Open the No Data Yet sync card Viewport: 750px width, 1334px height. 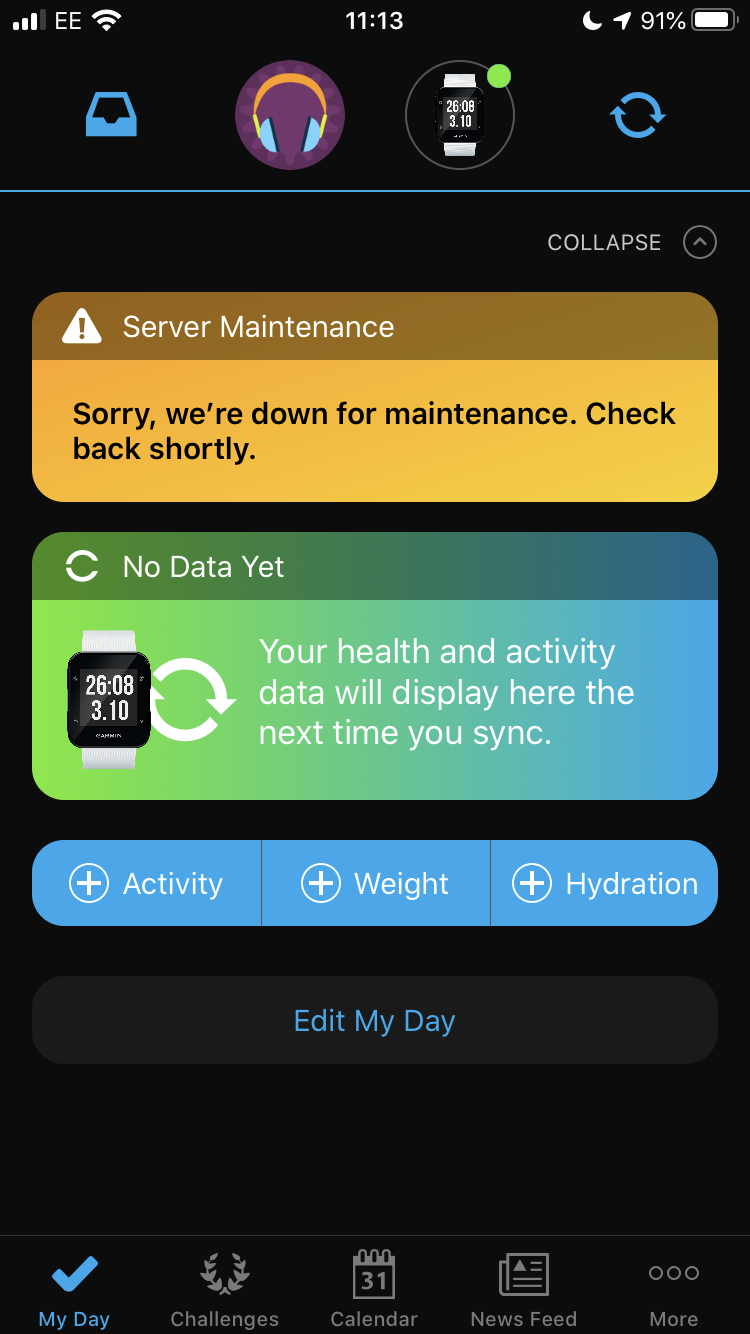click(x=375, y=666)
